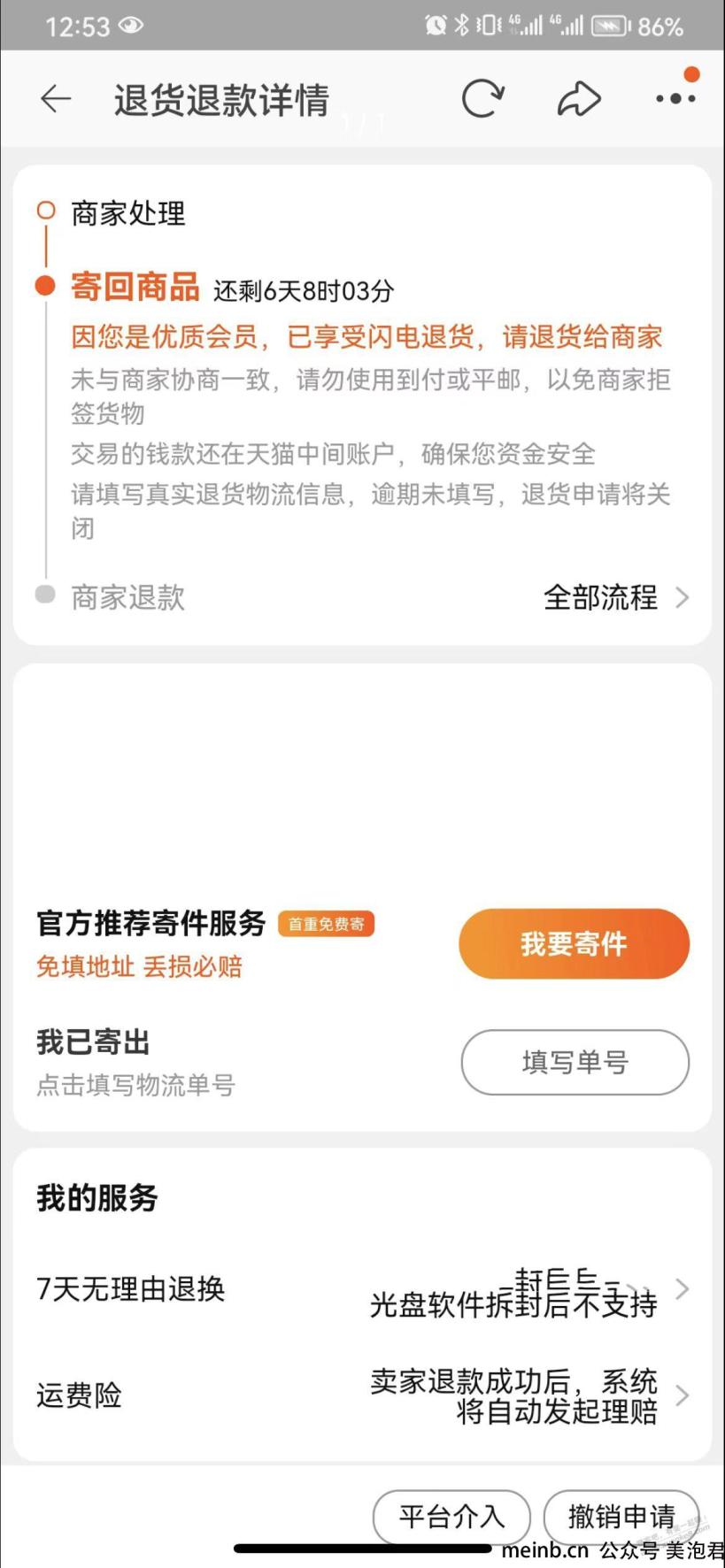Tap 填写单号 to enter tracking number
The width and height of the screenshot is (725, 1568).
point(575,1062)
